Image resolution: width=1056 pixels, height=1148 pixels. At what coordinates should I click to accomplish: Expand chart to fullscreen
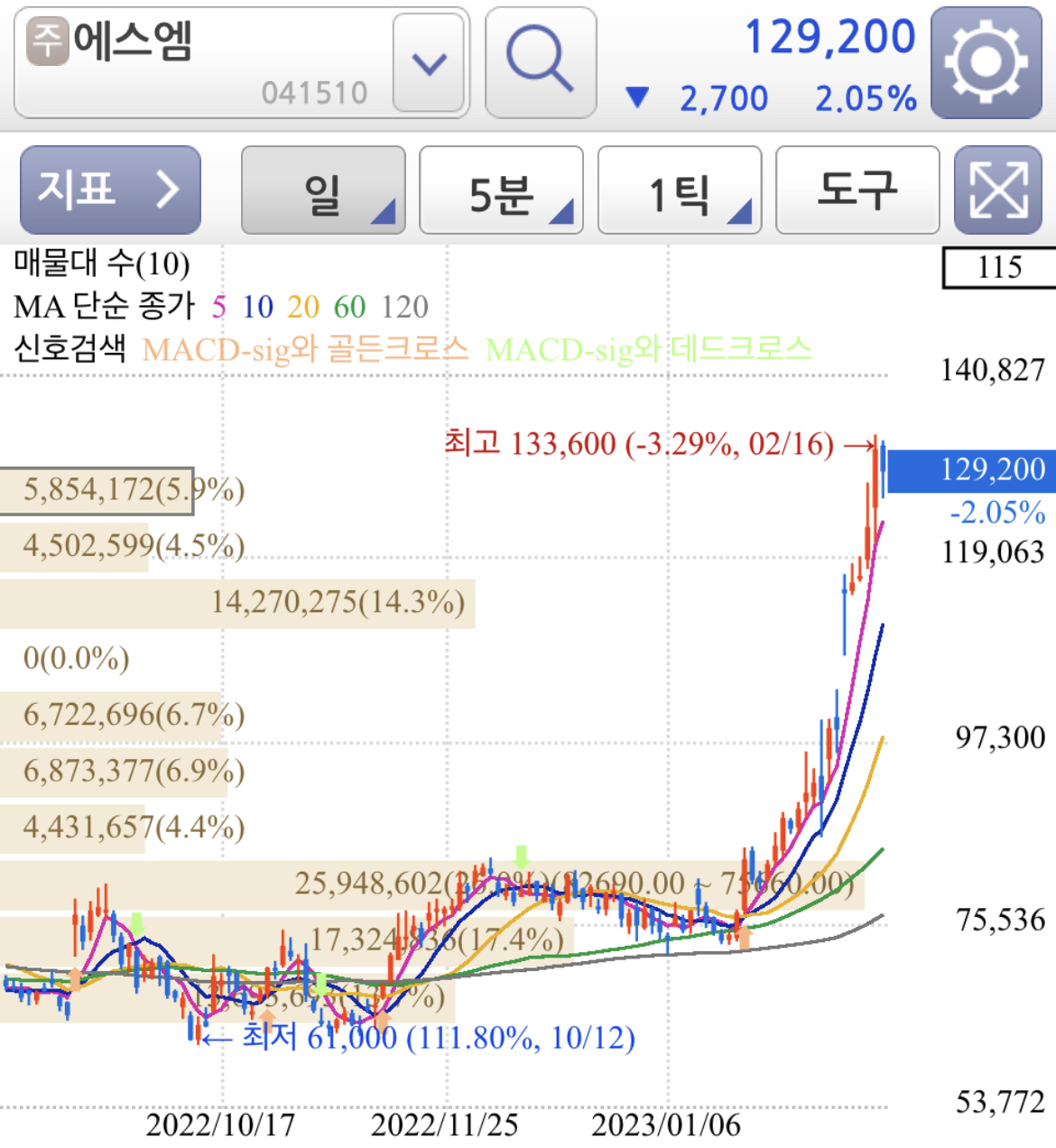click(x=999, y=191)
